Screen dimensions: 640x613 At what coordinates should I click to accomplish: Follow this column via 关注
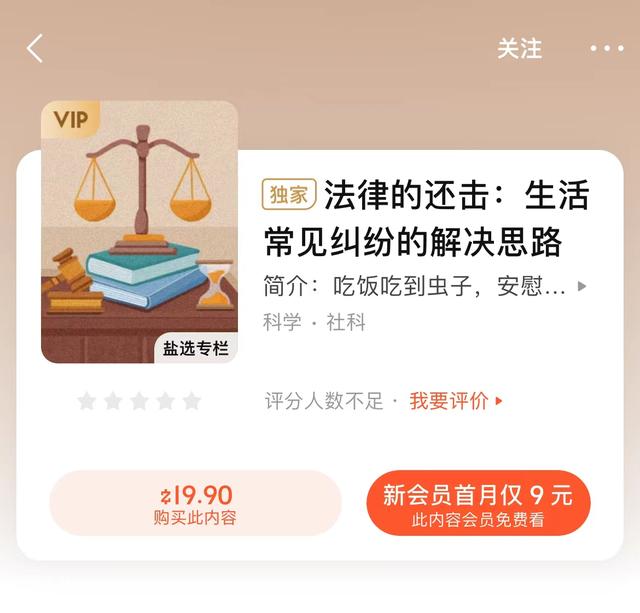point(519,48)
